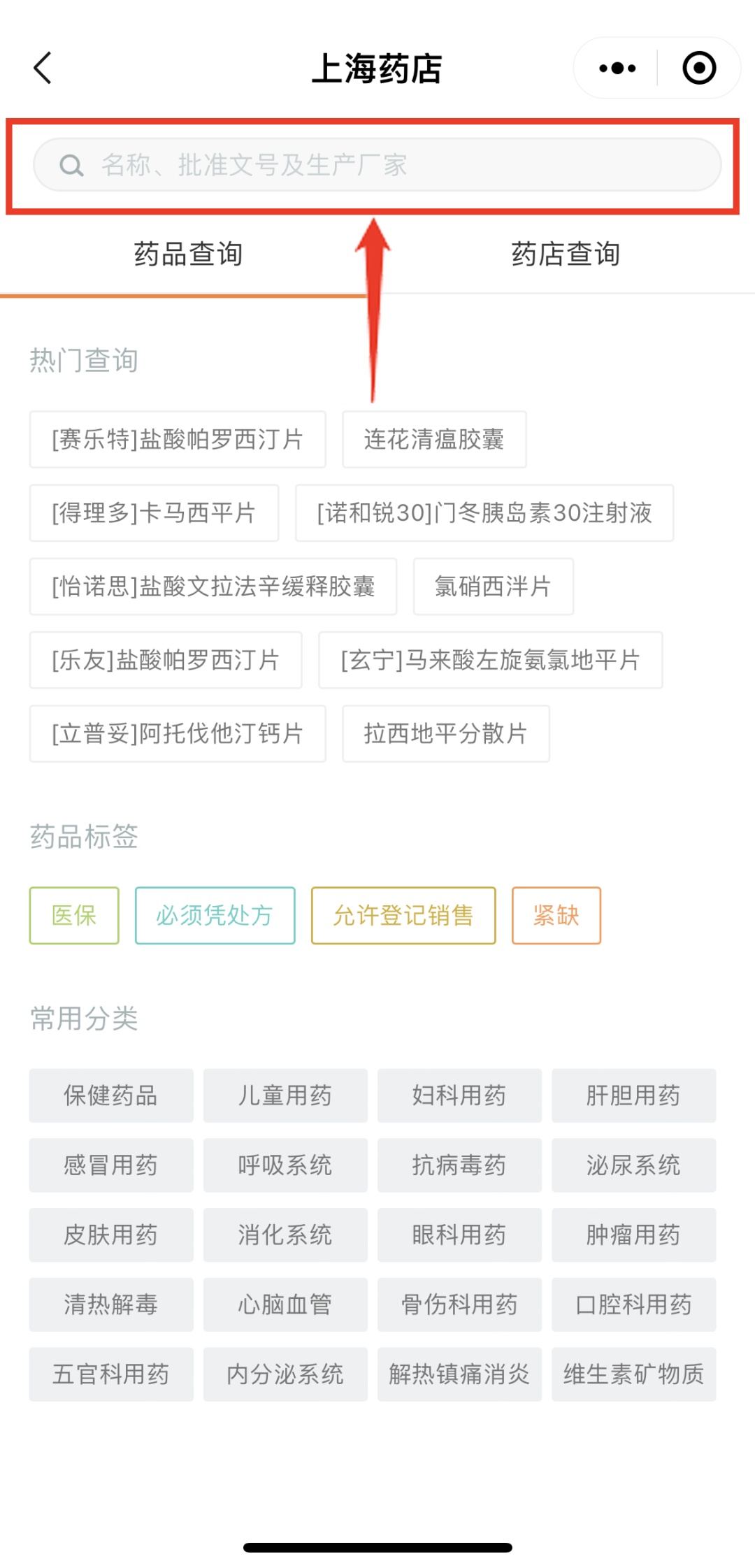Select the 紧缺 drug tag
The height and width of the screenshot is (1568, 755).
pyautogui.click(x=556, y=916)
